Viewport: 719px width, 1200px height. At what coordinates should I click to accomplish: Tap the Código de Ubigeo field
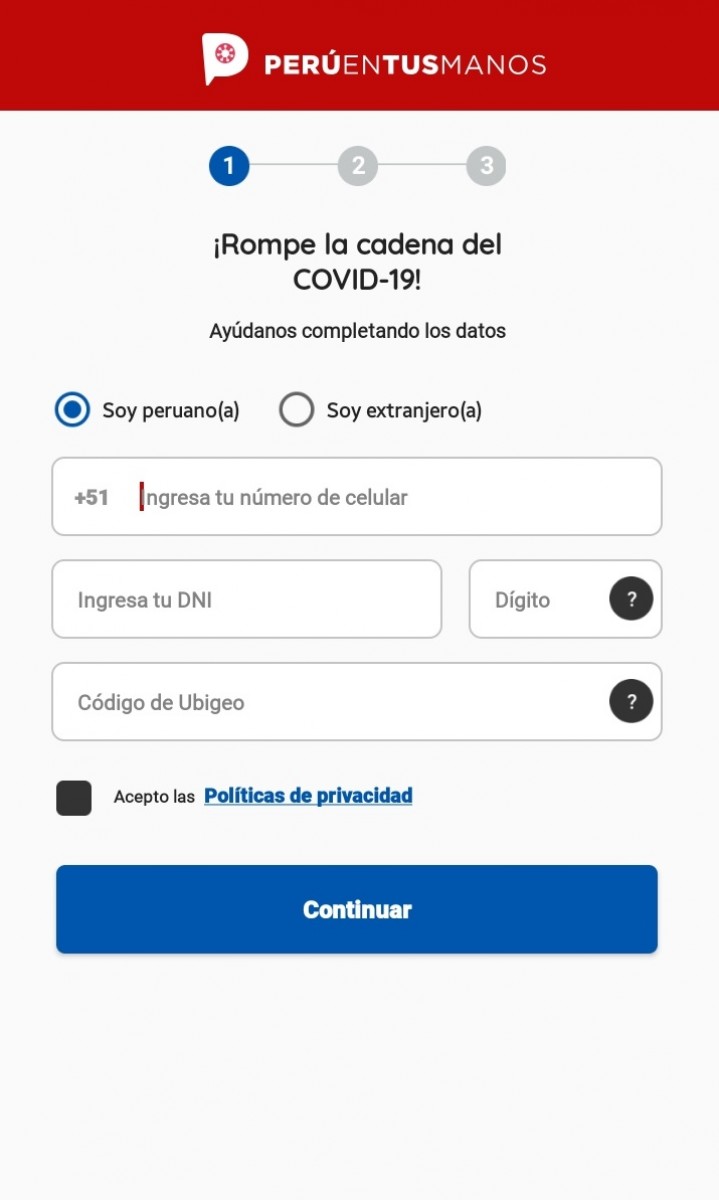[357, 702]
